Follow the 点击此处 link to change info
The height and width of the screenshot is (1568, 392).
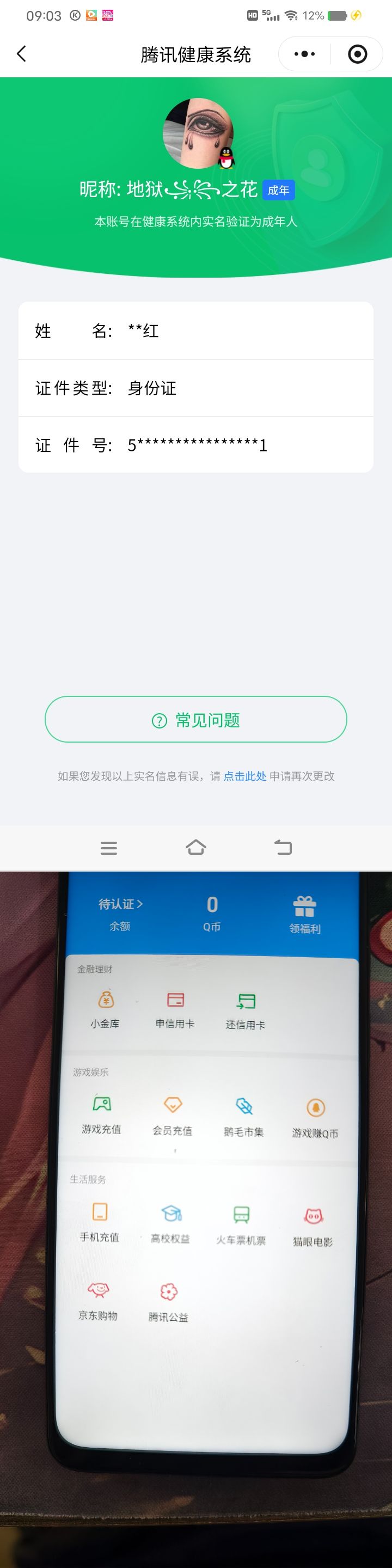(x=244, y=776)
